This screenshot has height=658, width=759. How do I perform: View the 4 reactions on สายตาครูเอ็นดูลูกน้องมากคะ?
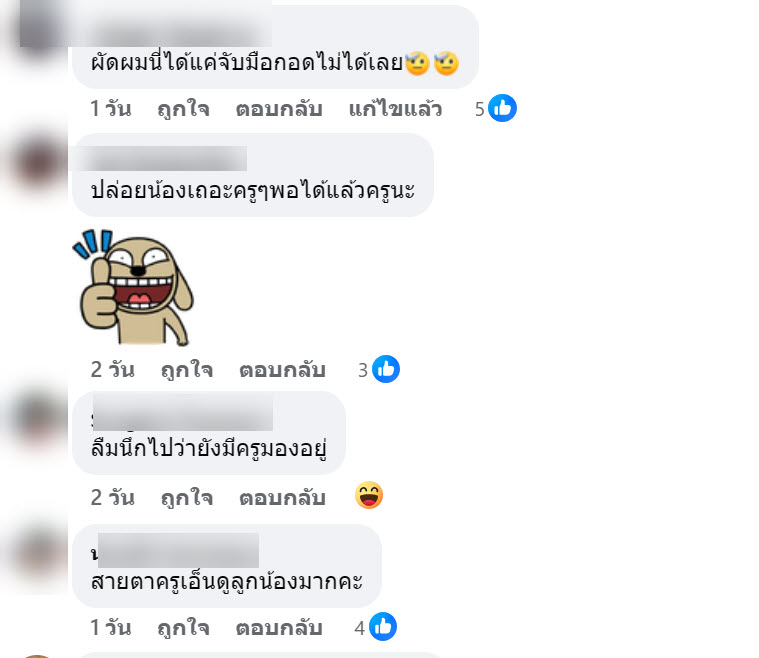point(376,629)
